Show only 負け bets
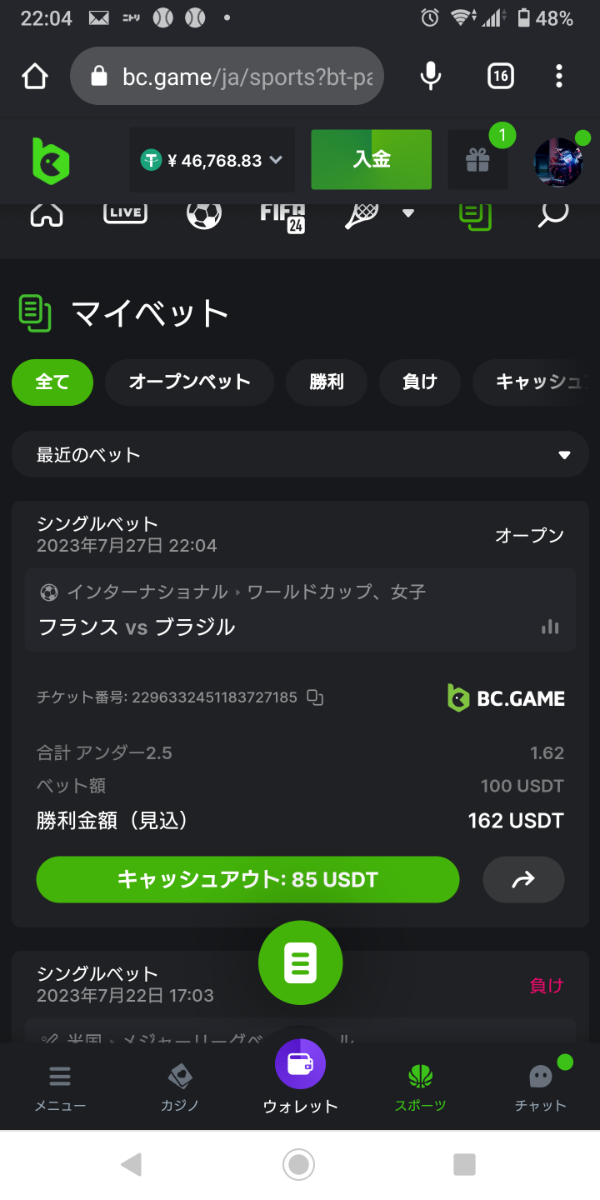Image resolution: width=600 pixels, height=1200 pixels. 419,382
